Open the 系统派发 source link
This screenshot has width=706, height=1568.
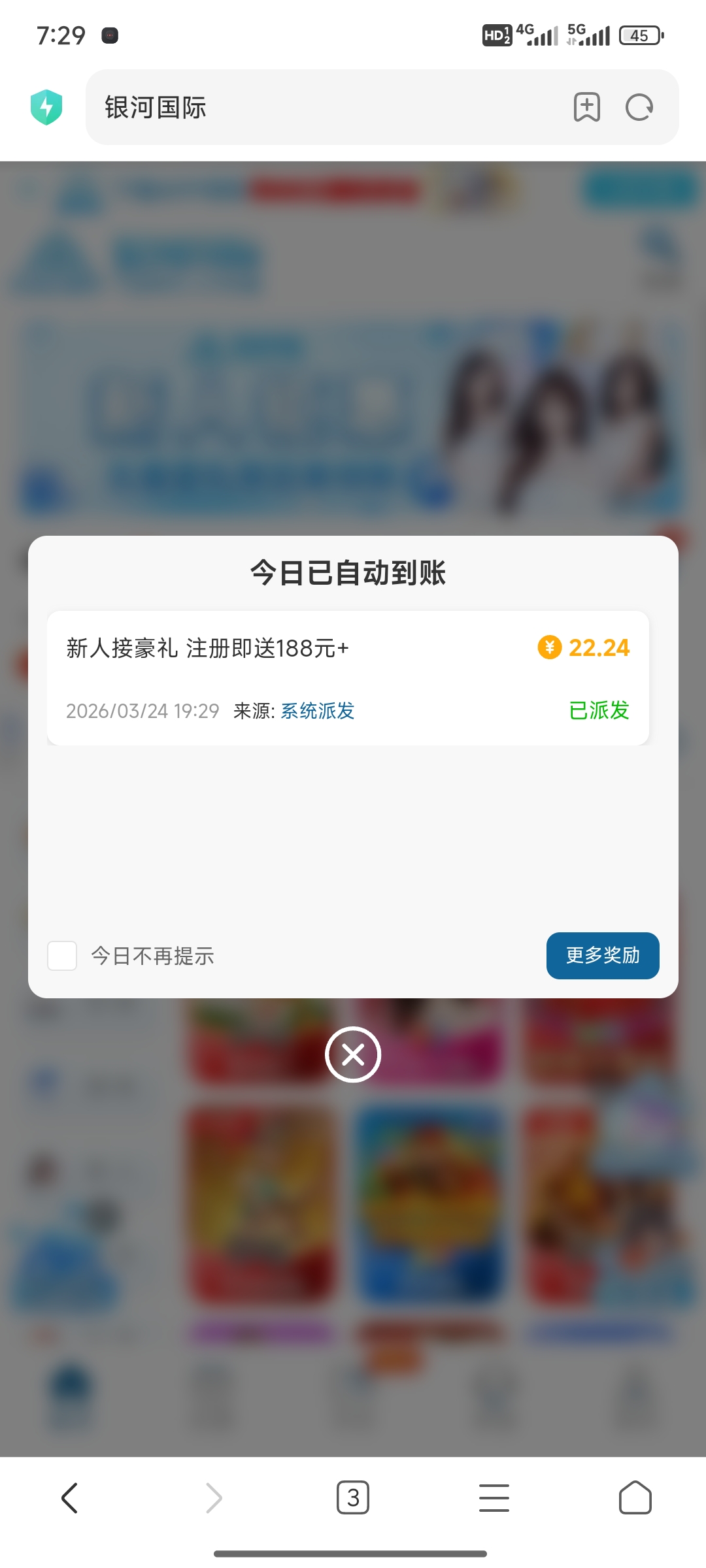(x=317, y=710)
